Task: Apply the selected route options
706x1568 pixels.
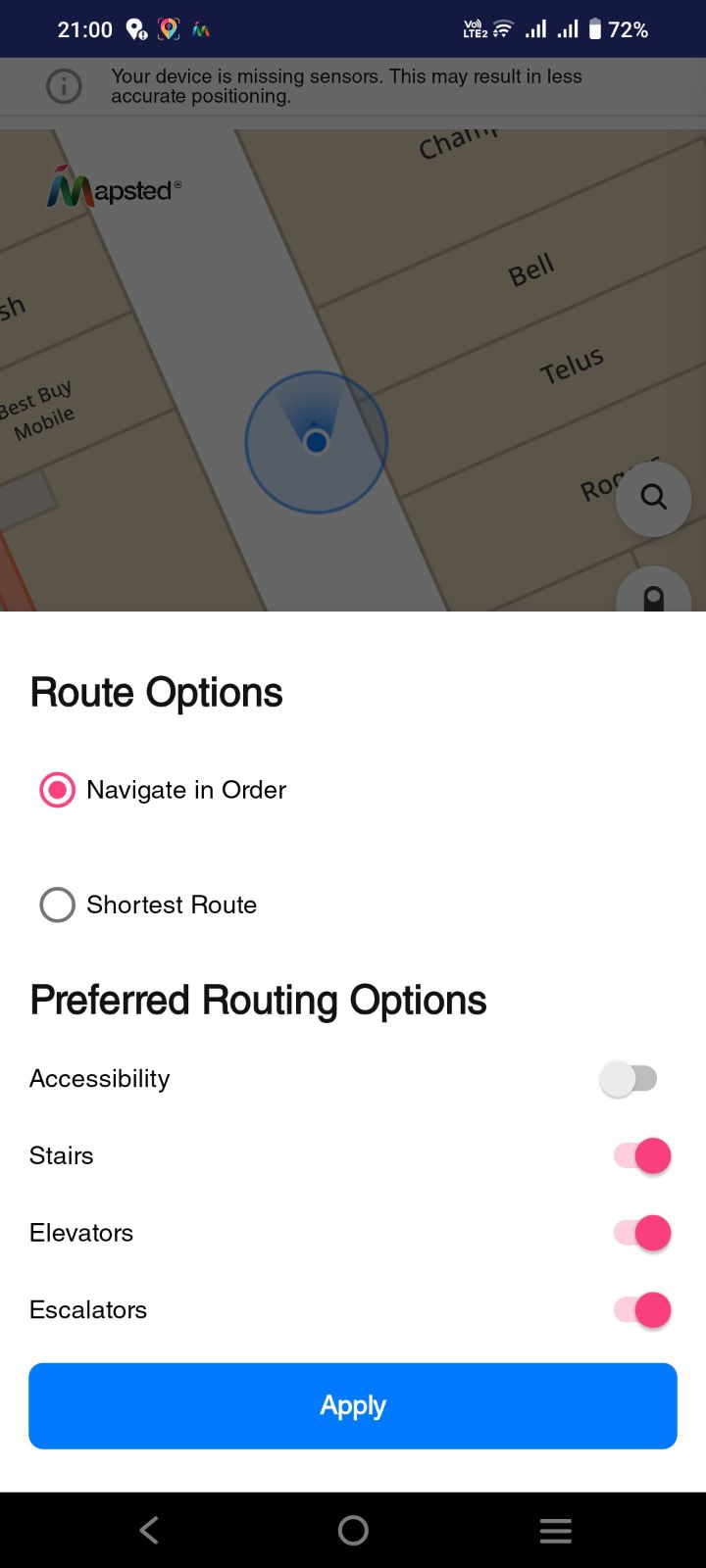Action: (x=353, y=1405)
